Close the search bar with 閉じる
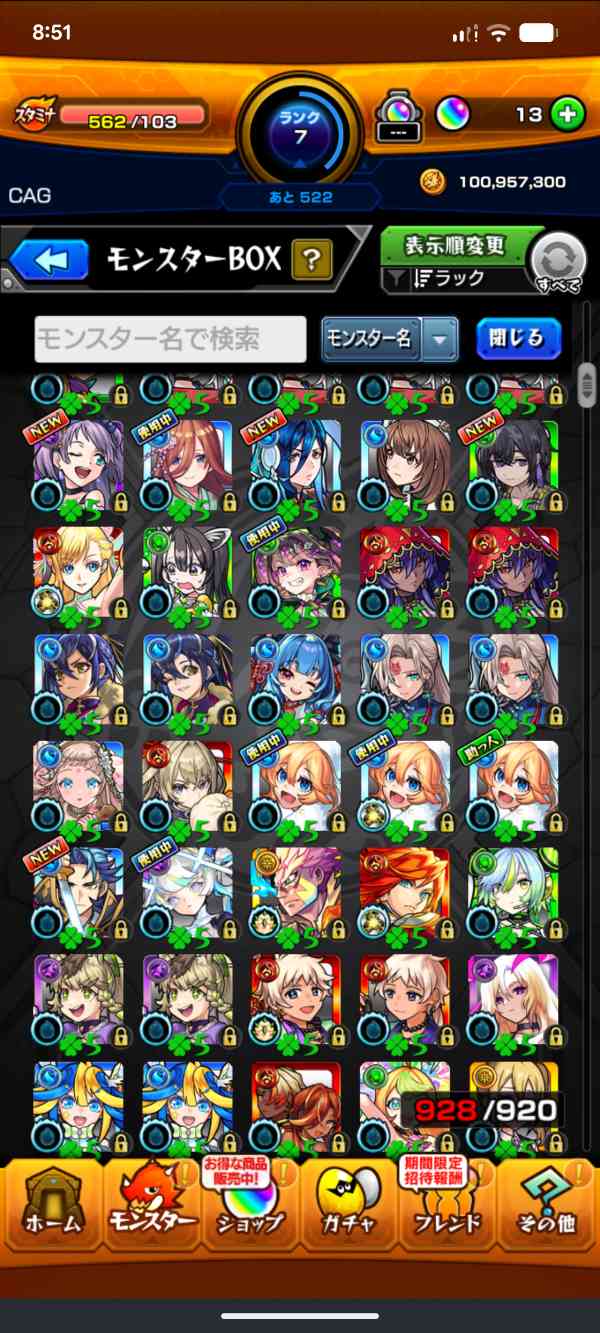The height and width of the screenshot is (1333, 600). click(518, 339)
